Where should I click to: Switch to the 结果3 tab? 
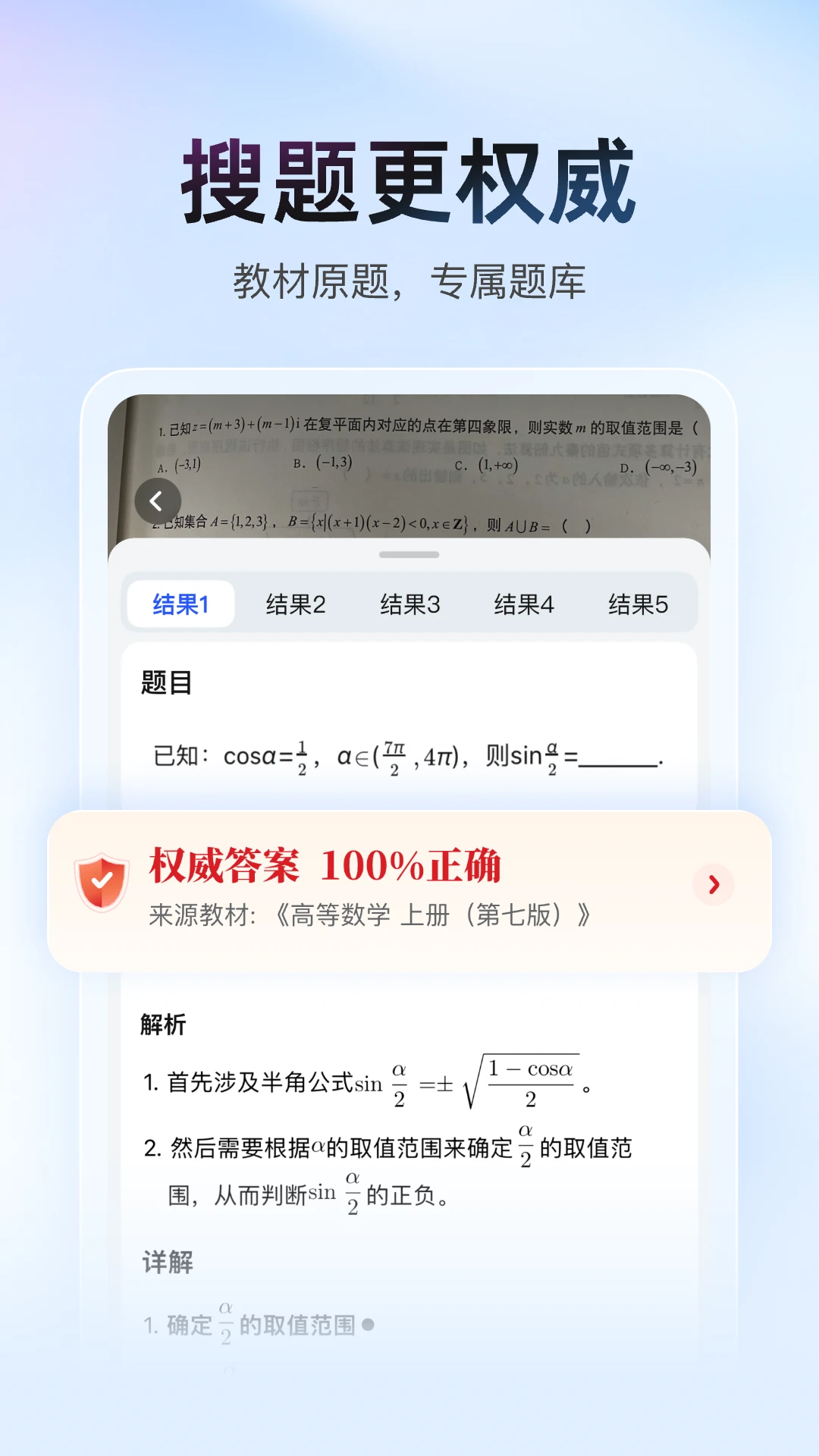pos(410,604)
